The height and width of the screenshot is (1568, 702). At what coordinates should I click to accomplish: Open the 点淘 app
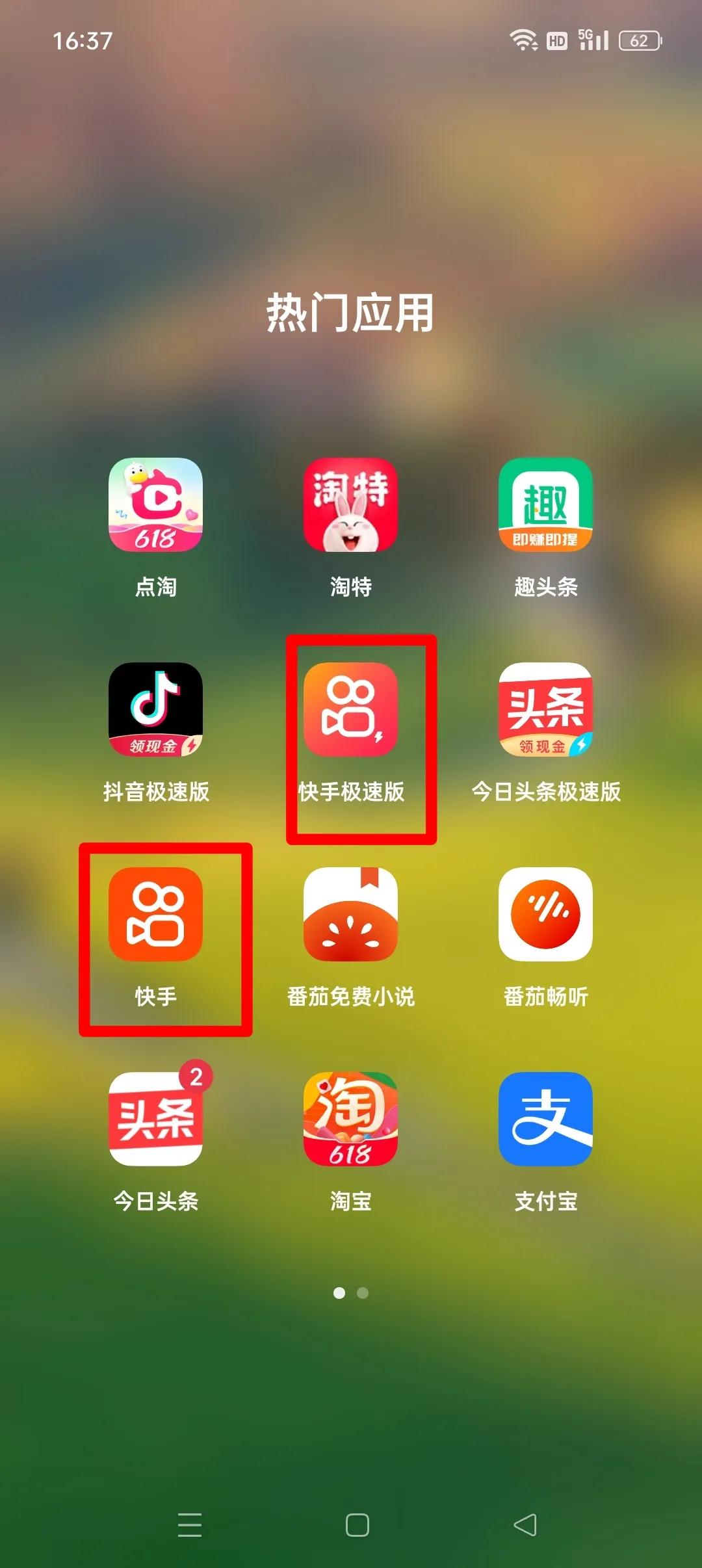tap(155, 505)
